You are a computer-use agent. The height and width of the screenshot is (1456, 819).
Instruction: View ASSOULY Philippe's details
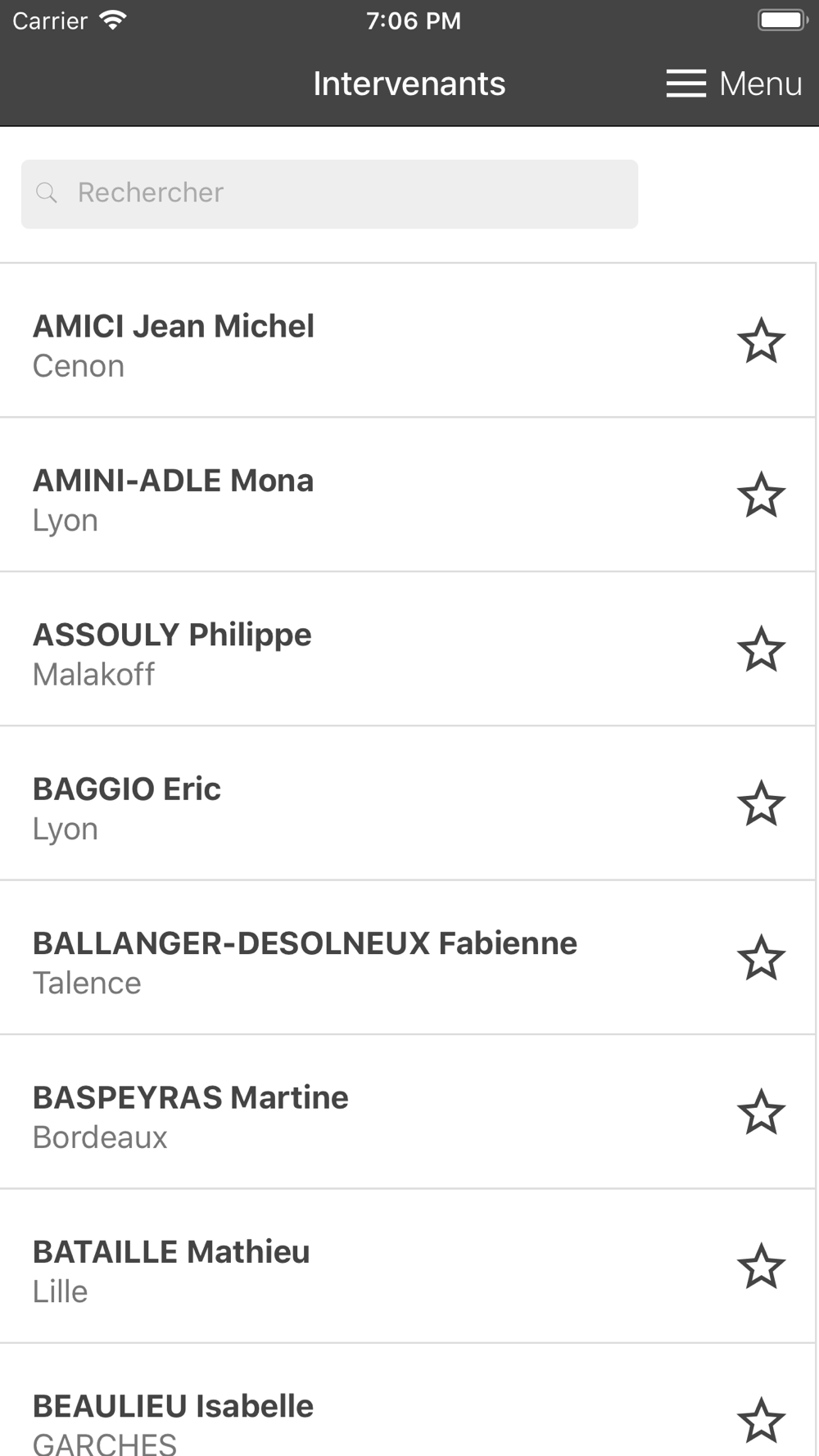pyautogui.click(x=407, y=649)
